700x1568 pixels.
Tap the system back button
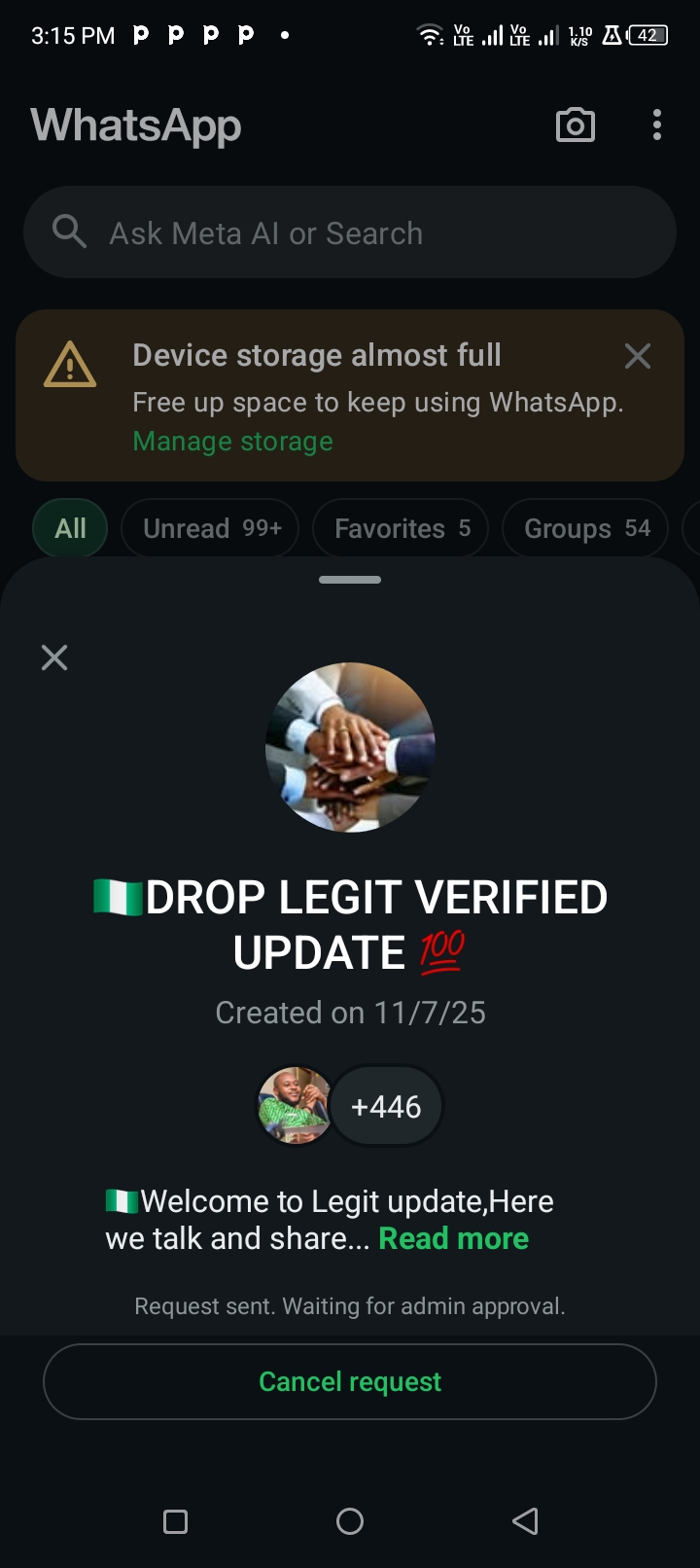[525, 1521]
